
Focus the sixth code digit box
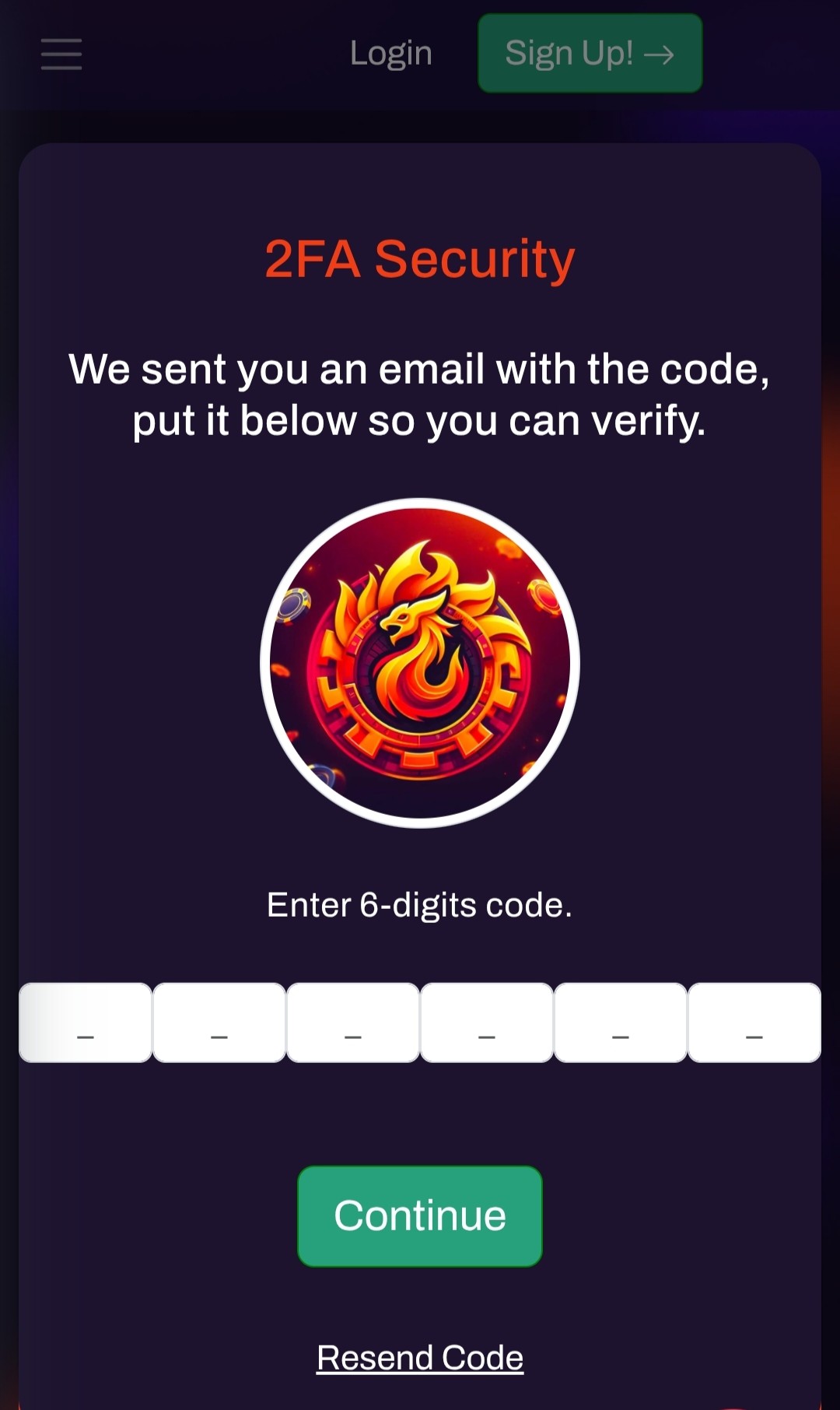click(754, 1022)
